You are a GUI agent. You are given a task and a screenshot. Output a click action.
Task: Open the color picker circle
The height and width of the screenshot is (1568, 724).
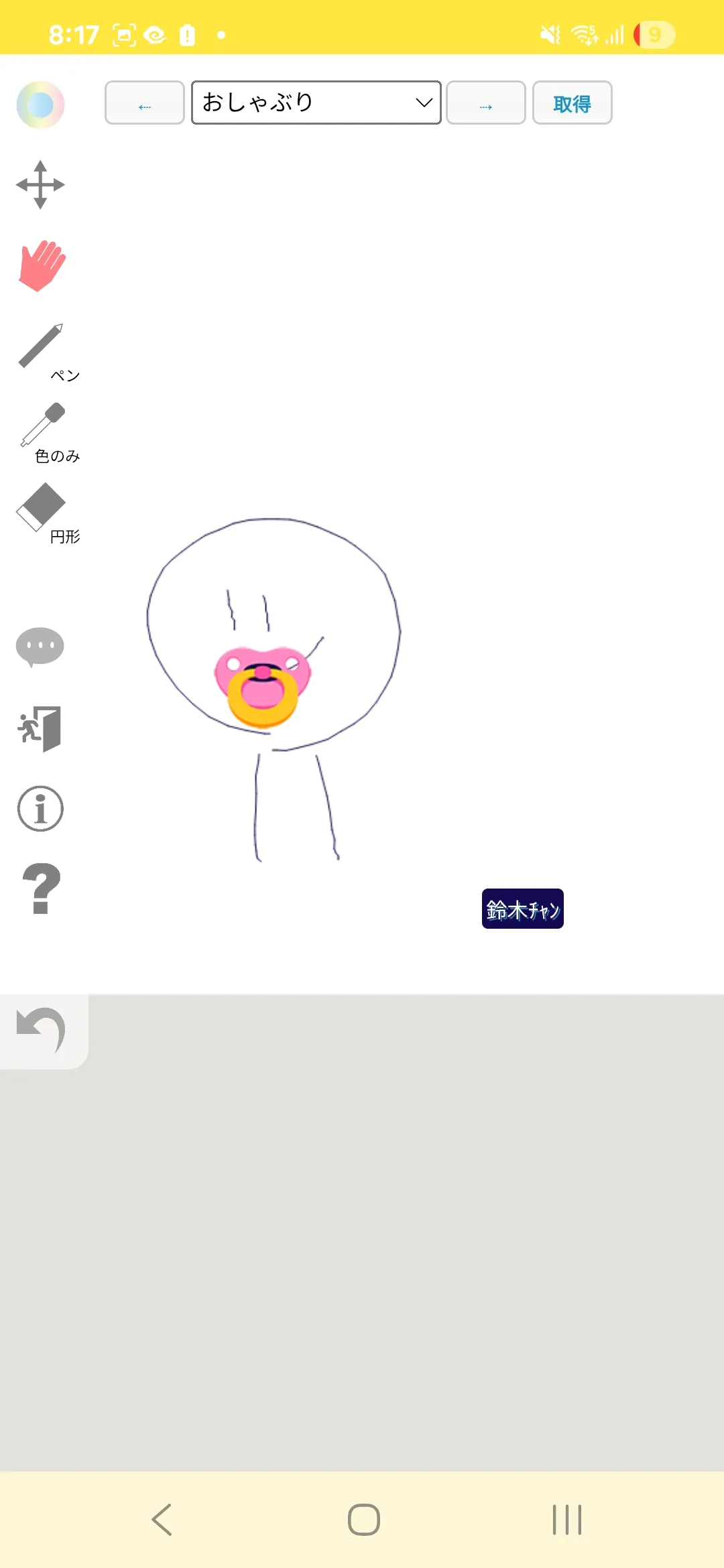(x=40, y=105)
